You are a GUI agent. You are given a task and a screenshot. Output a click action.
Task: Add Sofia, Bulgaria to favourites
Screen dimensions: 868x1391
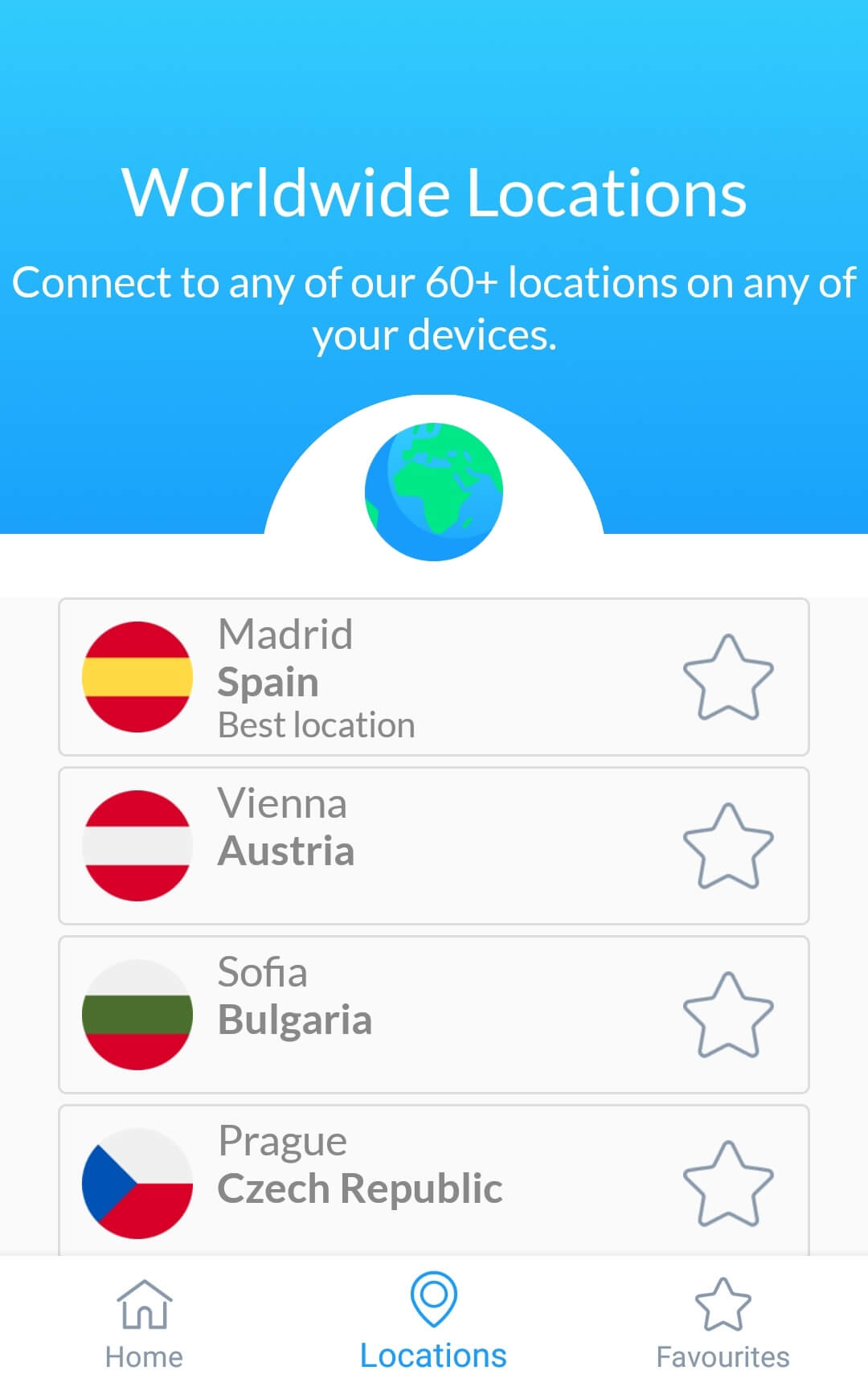click(728, 1015)
